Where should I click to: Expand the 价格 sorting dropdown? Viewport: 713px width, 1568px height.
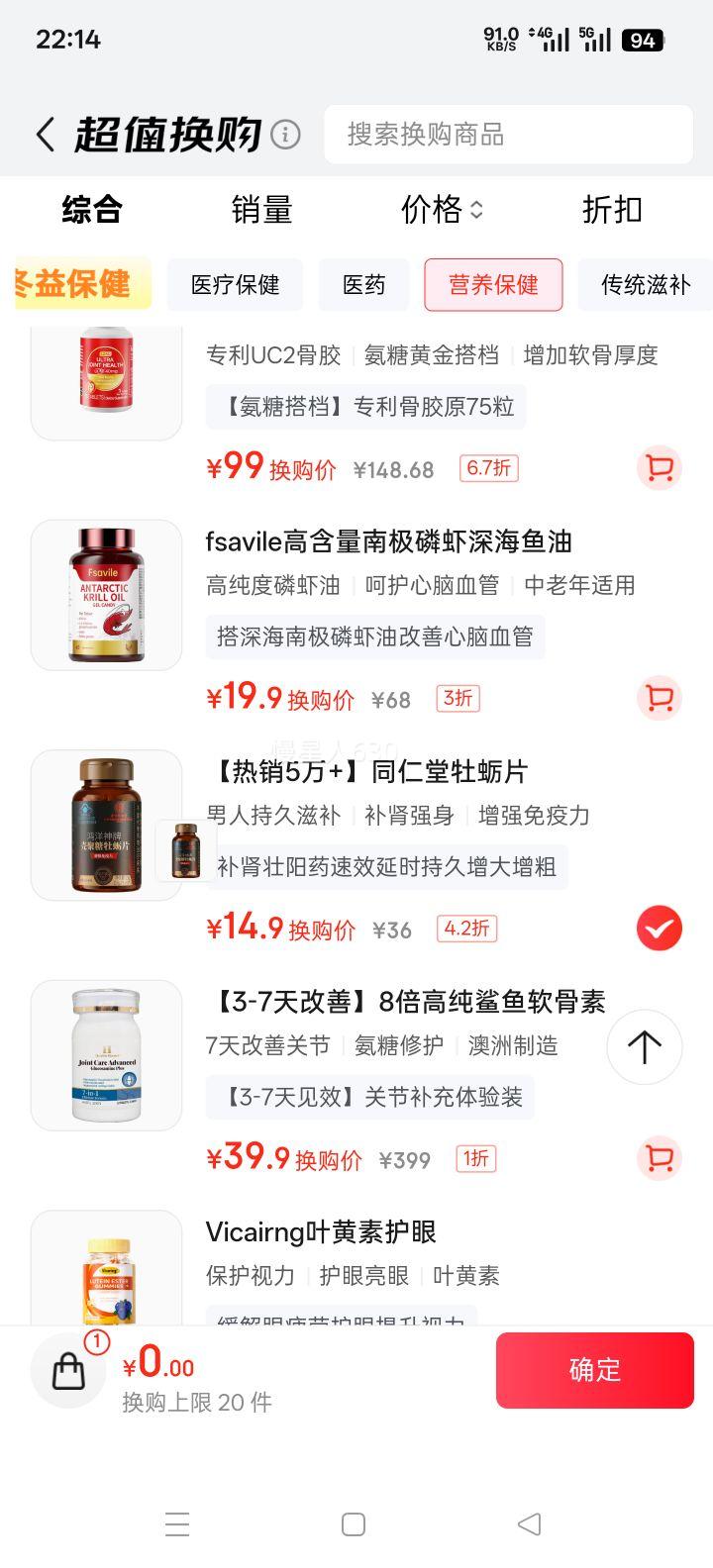(x=441, y=210)
